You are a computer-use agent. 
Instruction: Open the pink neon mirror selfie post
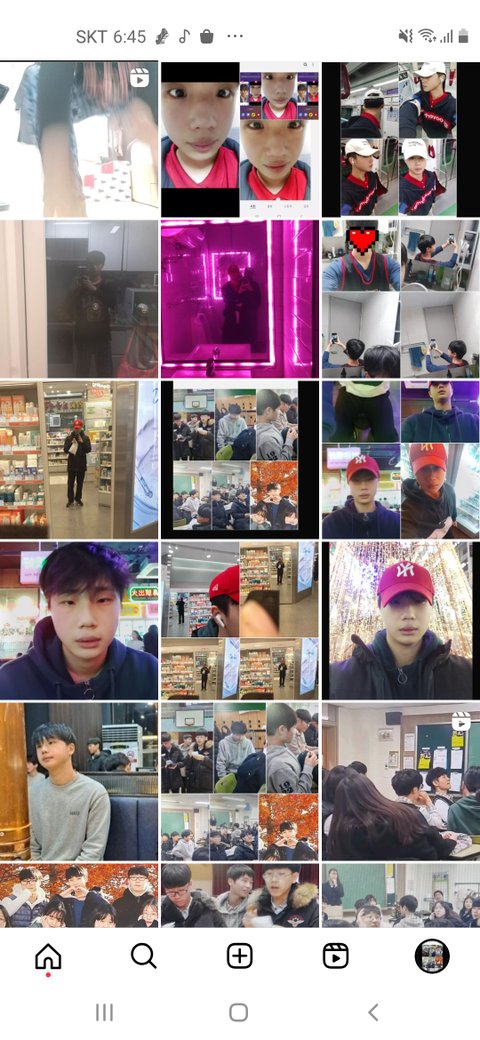click(240, 299)
